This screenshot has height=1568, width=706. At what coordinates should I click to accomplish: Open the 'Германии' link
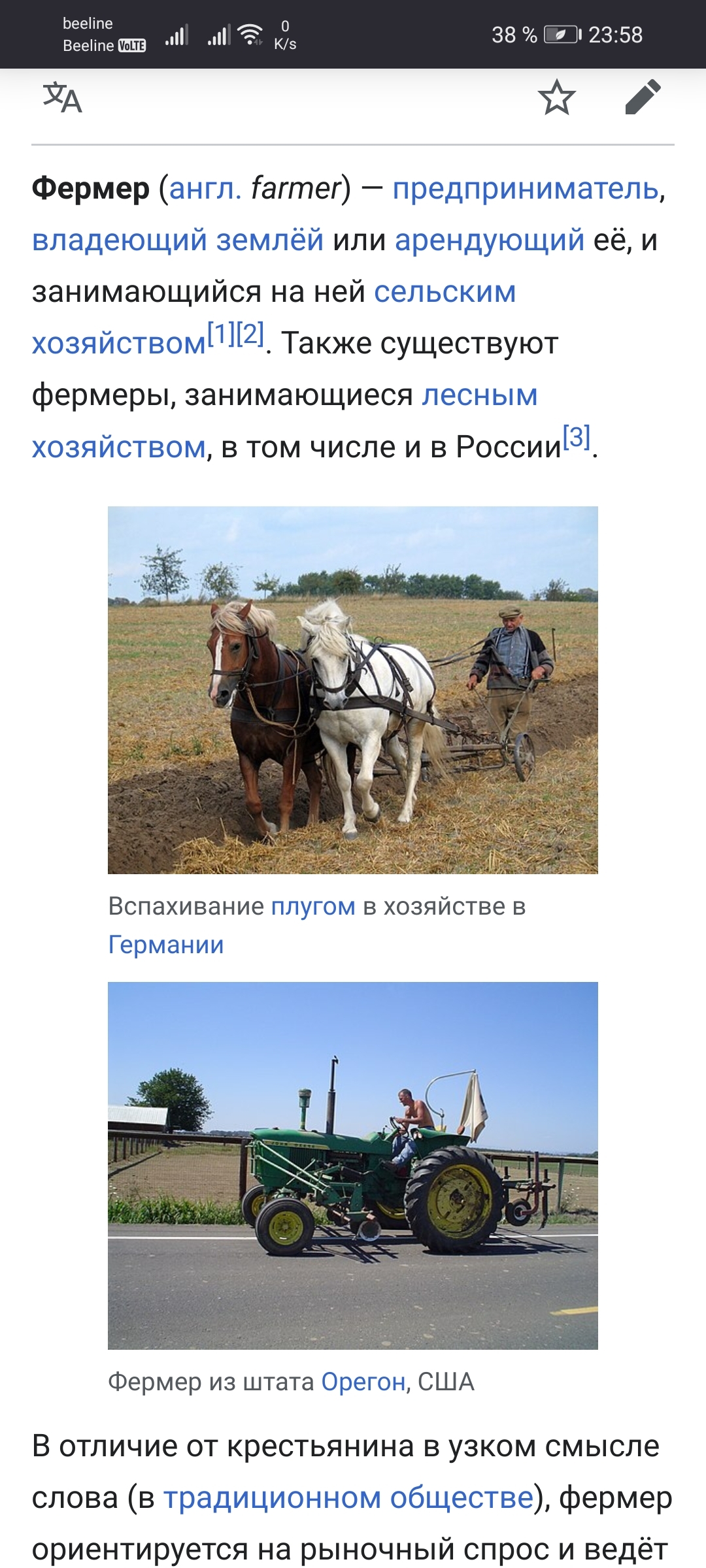(x=166, y=945)
